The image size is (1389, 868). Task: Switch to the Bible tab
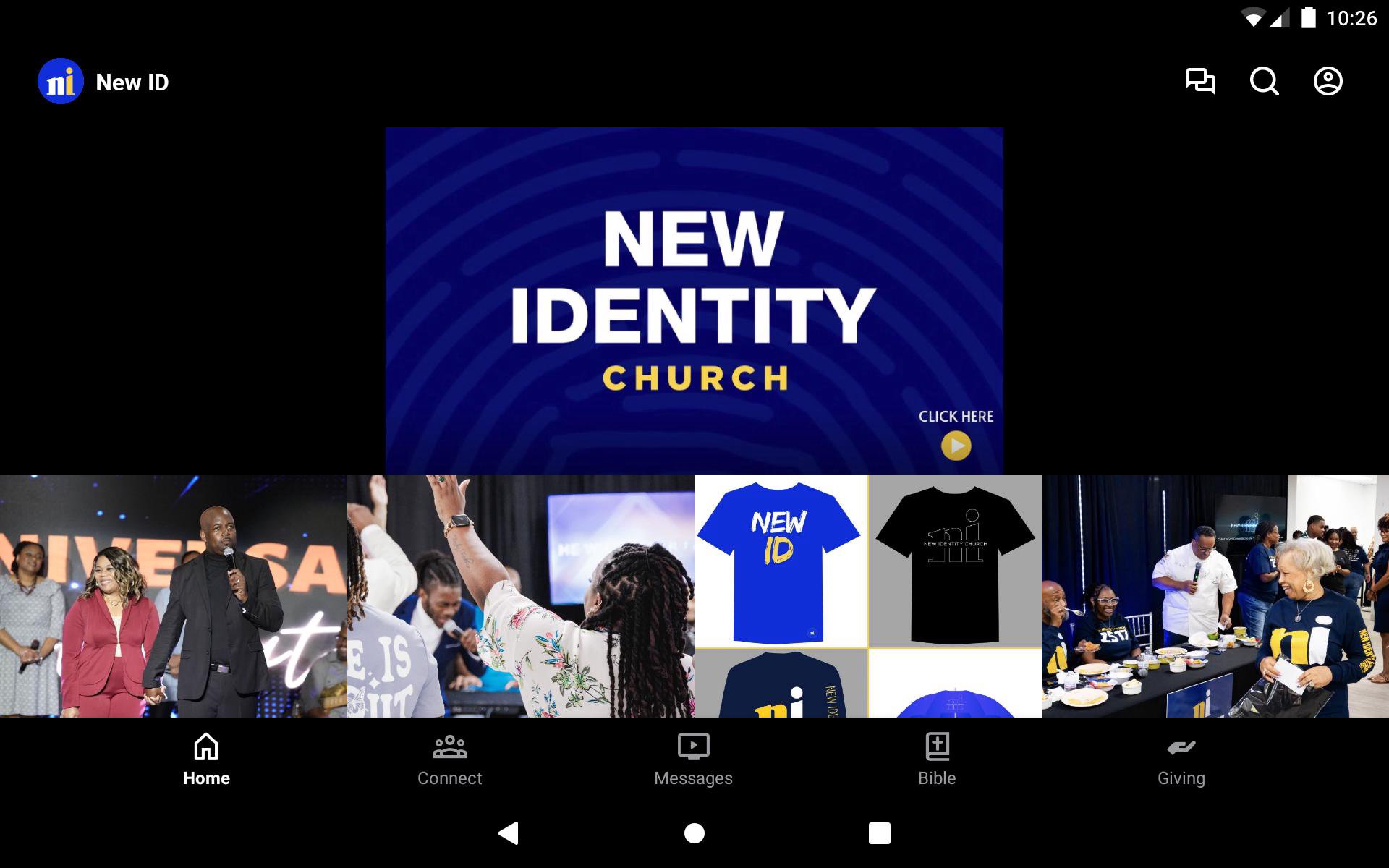937,759
